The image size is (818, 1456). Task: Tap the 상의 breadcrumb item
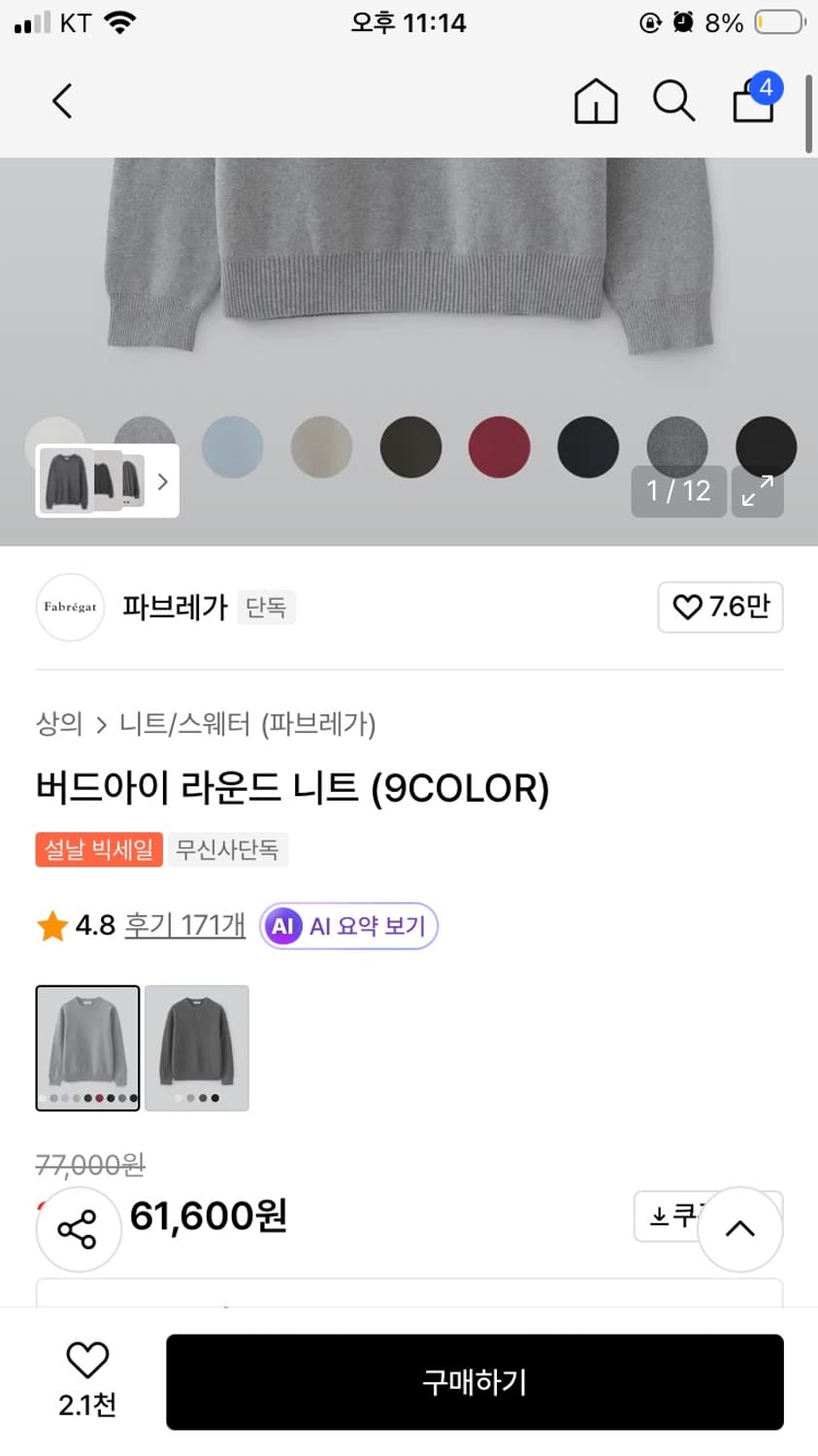point(59,724)
